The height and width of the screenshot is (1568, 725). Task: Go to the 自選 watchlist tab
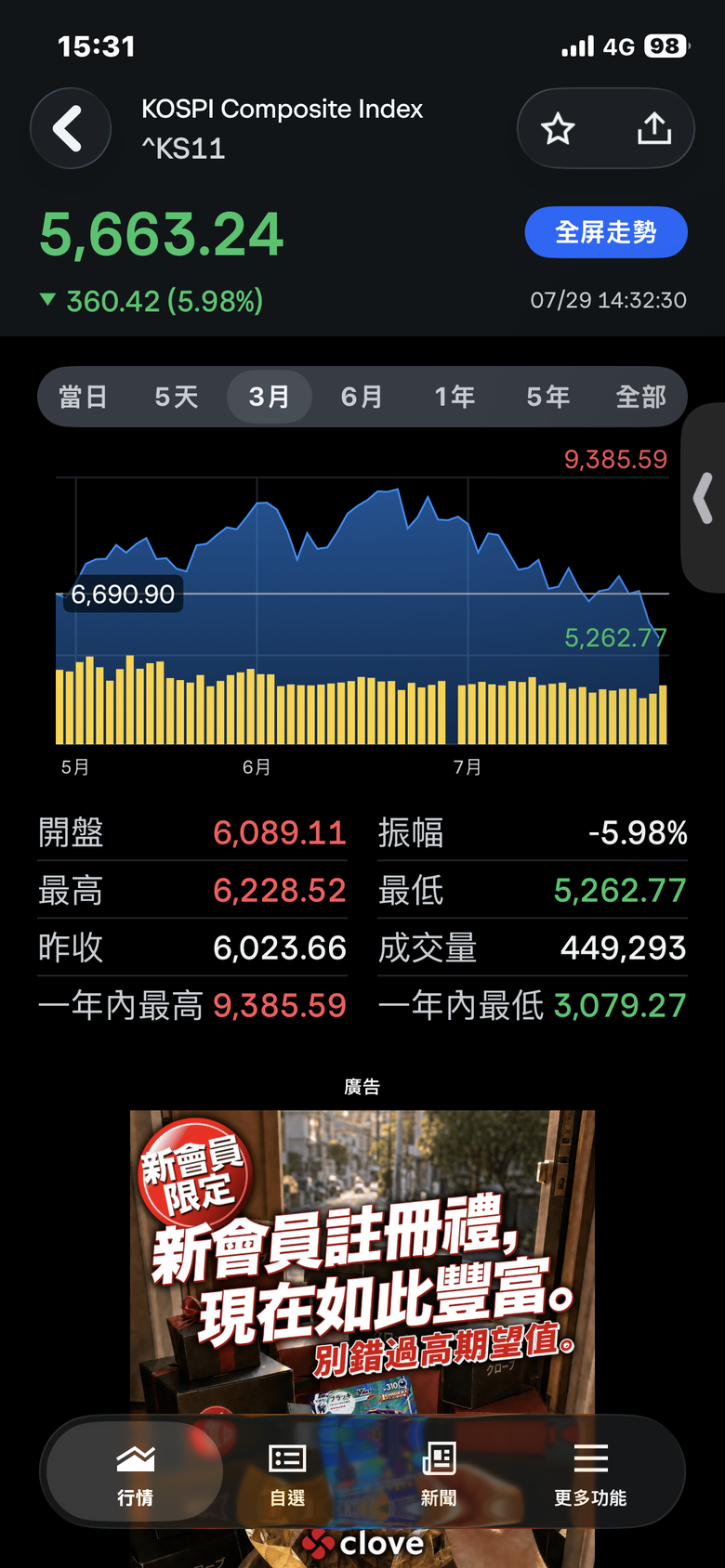[287, 1472]
